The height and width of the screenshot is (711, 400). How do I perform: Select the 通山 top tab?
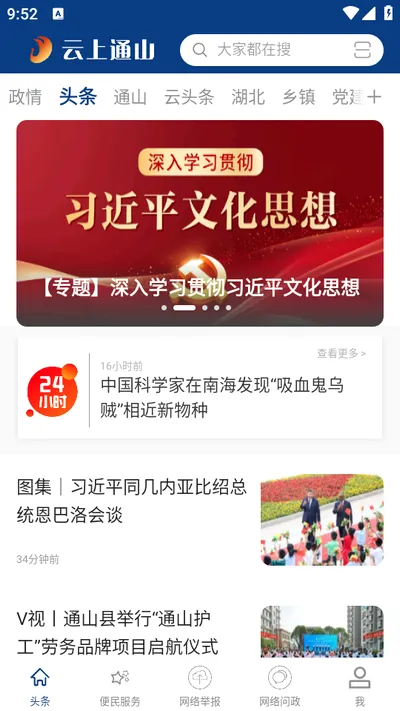click(x=130, y=97)
